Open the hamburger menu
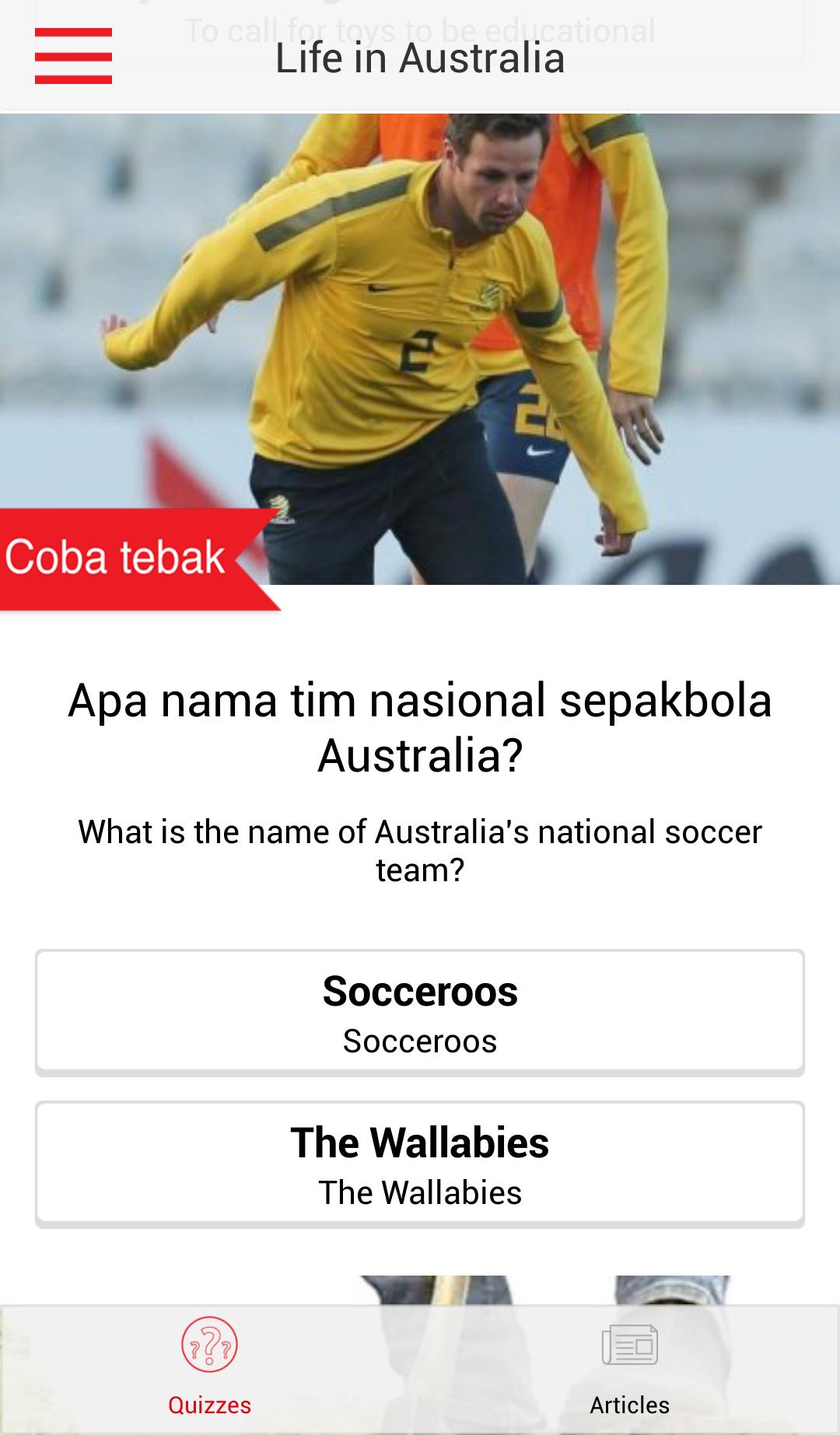840x1435 pixels. point(73,56)
